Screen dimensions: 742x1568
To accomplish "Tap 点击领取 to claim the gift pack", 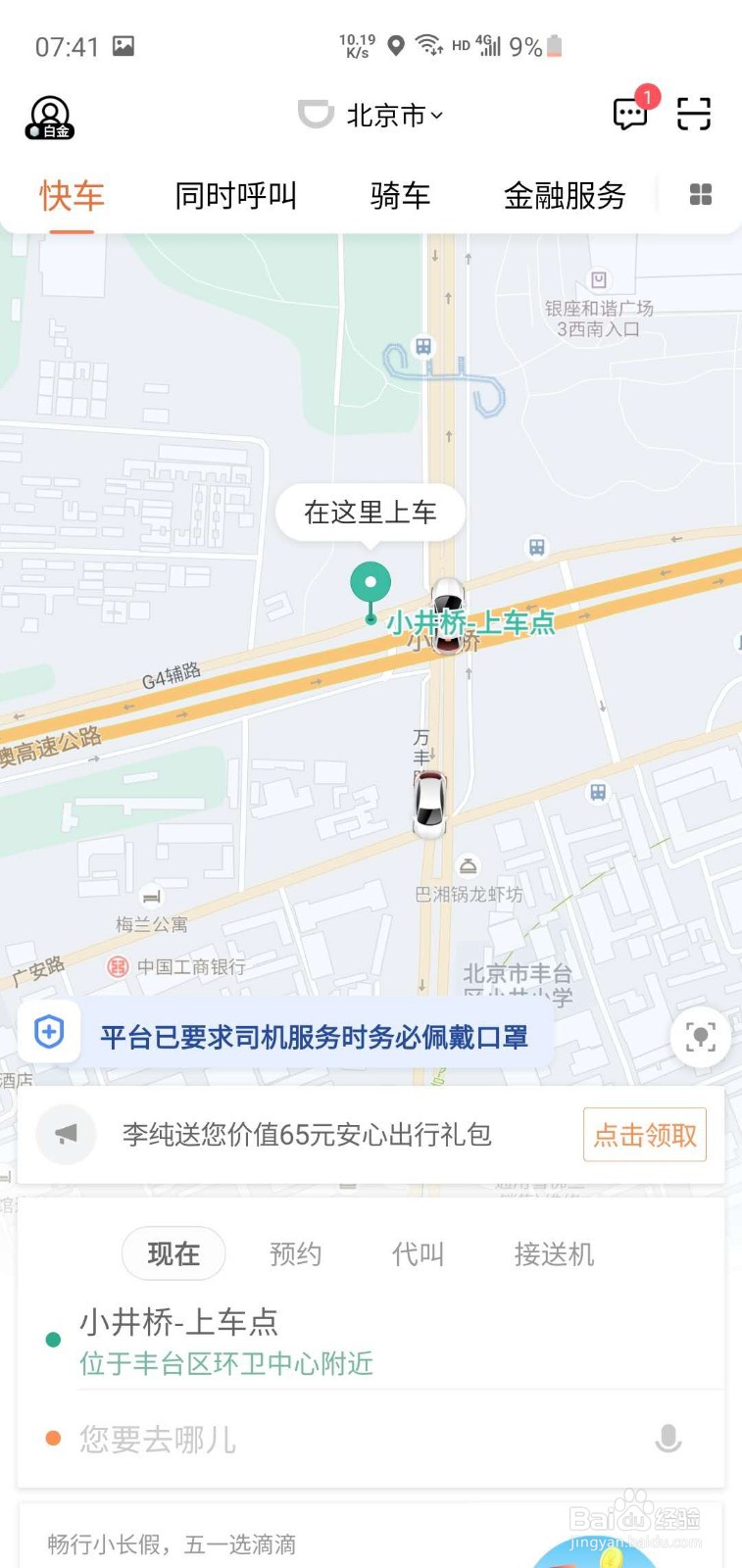I will tap(645, 1135).
